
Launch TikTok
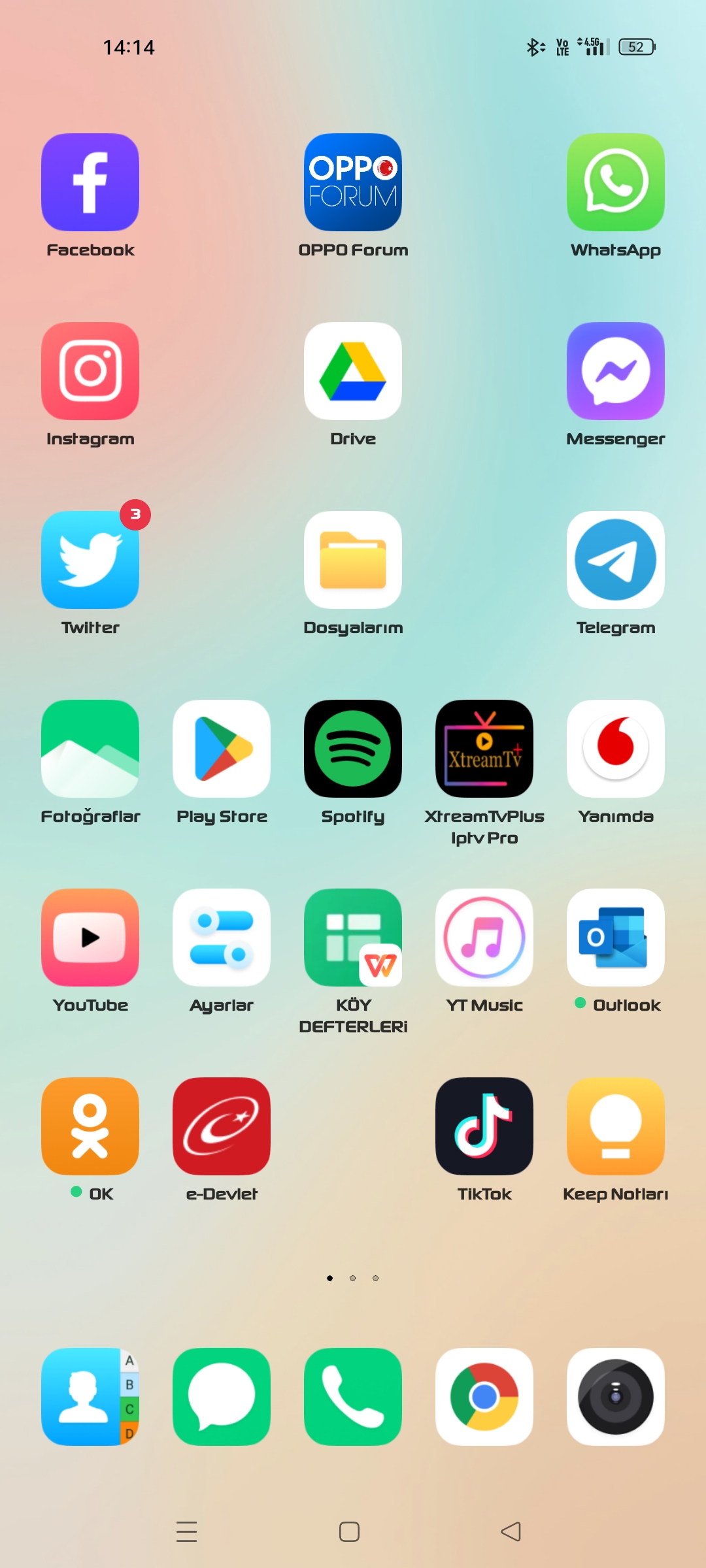(x=484, y=1126)
